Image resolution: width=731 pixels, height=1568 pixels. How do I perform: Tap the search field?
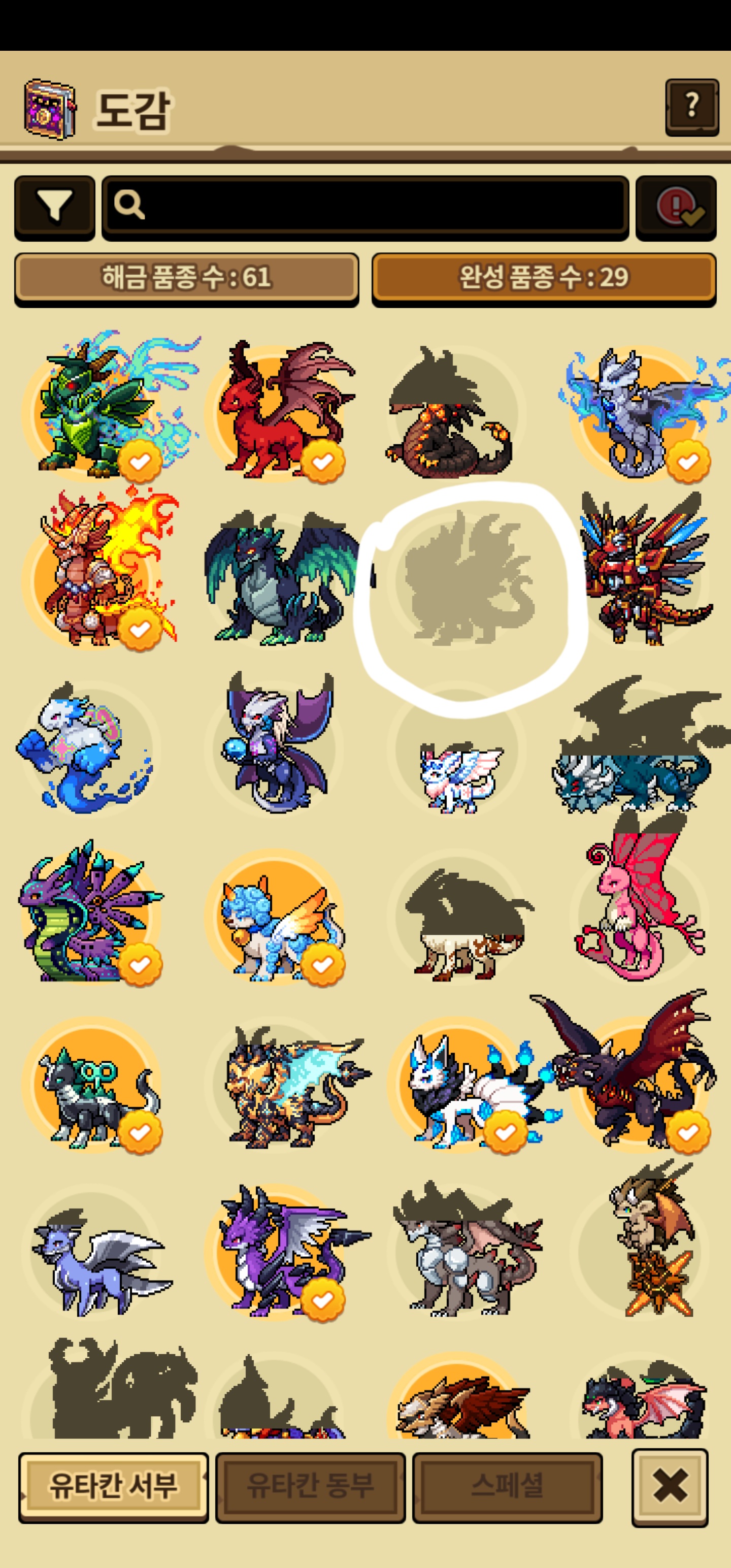[x=365, y=208]
